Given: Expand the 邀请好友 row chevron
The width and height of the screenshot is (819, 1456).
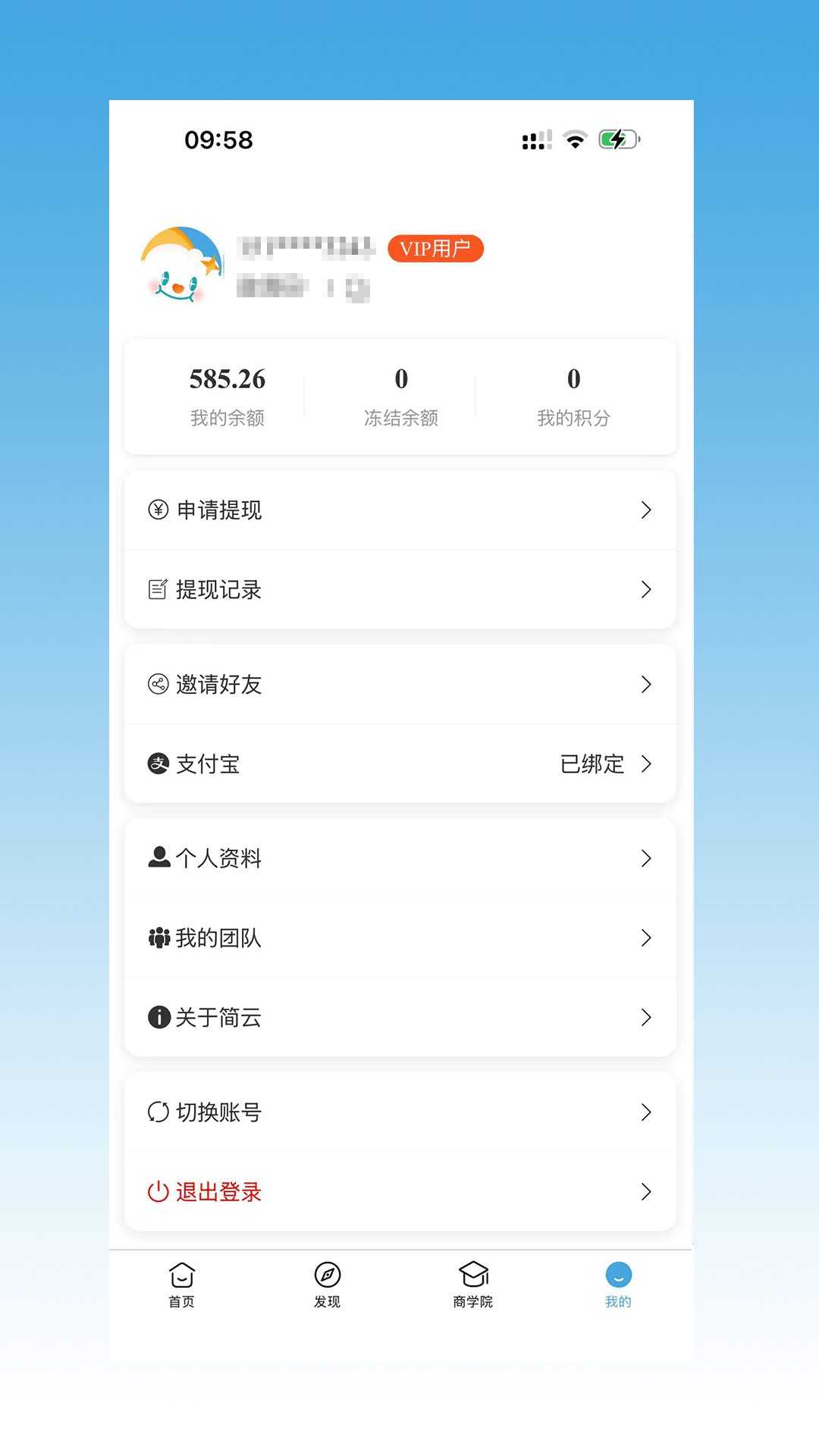Looking at the screenshot, I should (x=646, y=684).
